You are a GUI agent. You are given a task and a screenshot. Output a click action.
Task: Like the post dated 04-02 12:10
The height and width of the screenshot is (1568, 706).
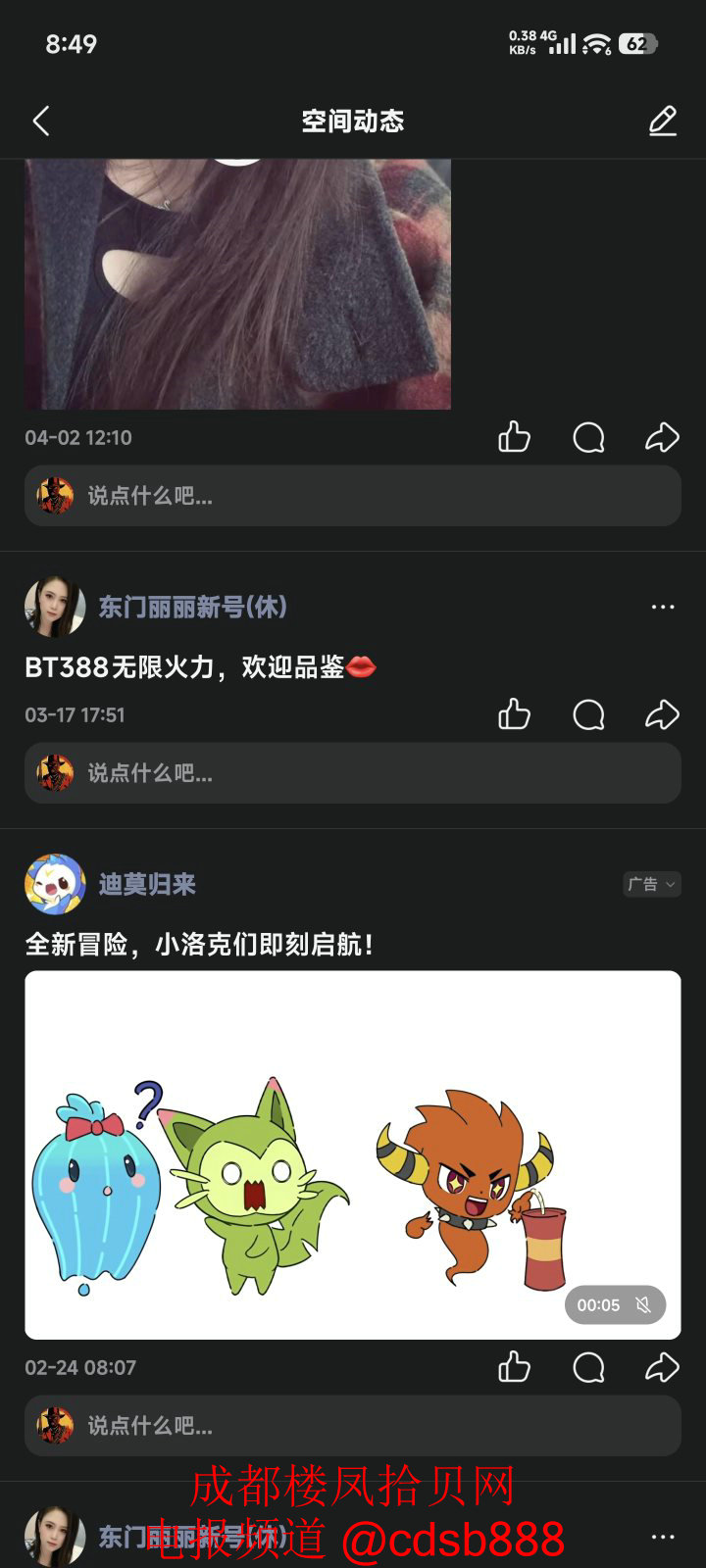[514, 437]
